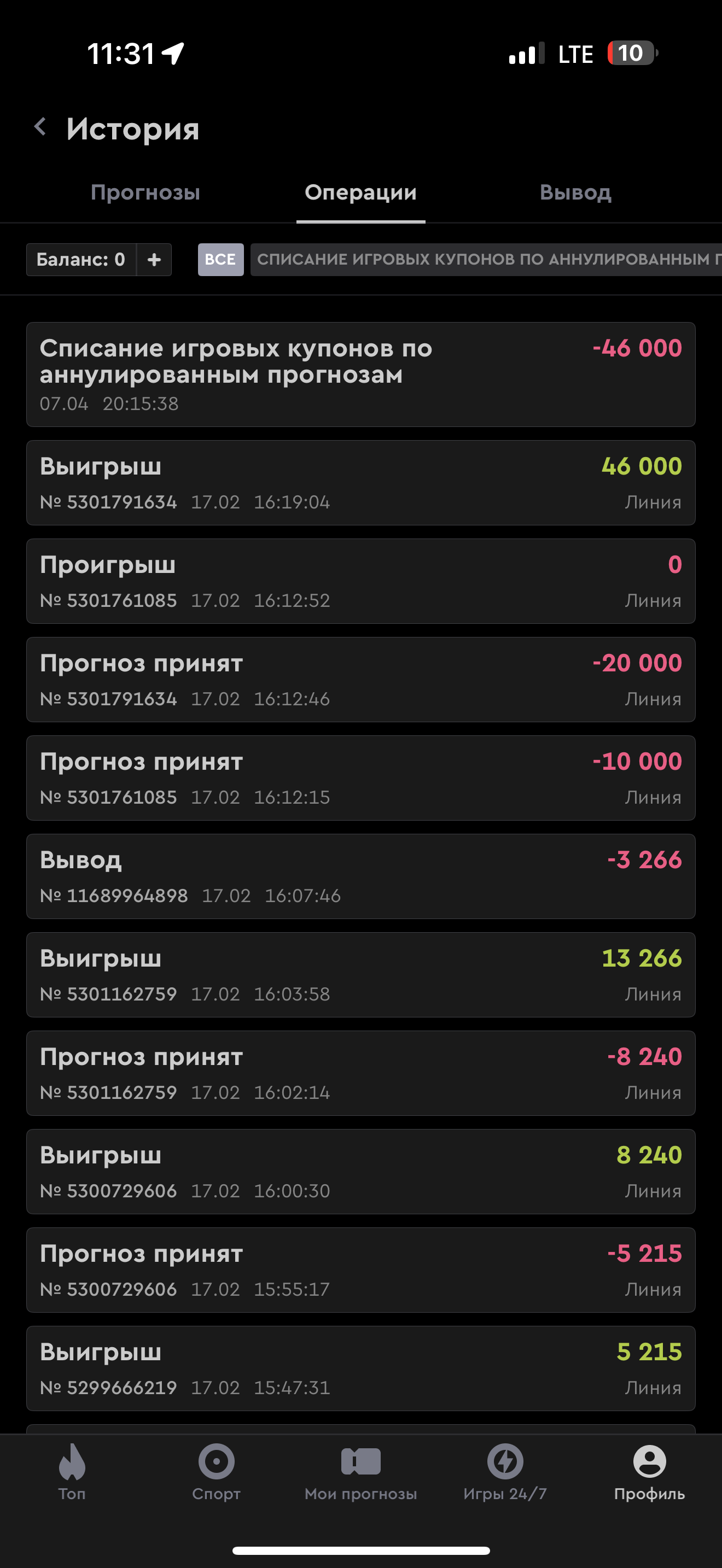Open the Топ tab

tap(72, 1472)
